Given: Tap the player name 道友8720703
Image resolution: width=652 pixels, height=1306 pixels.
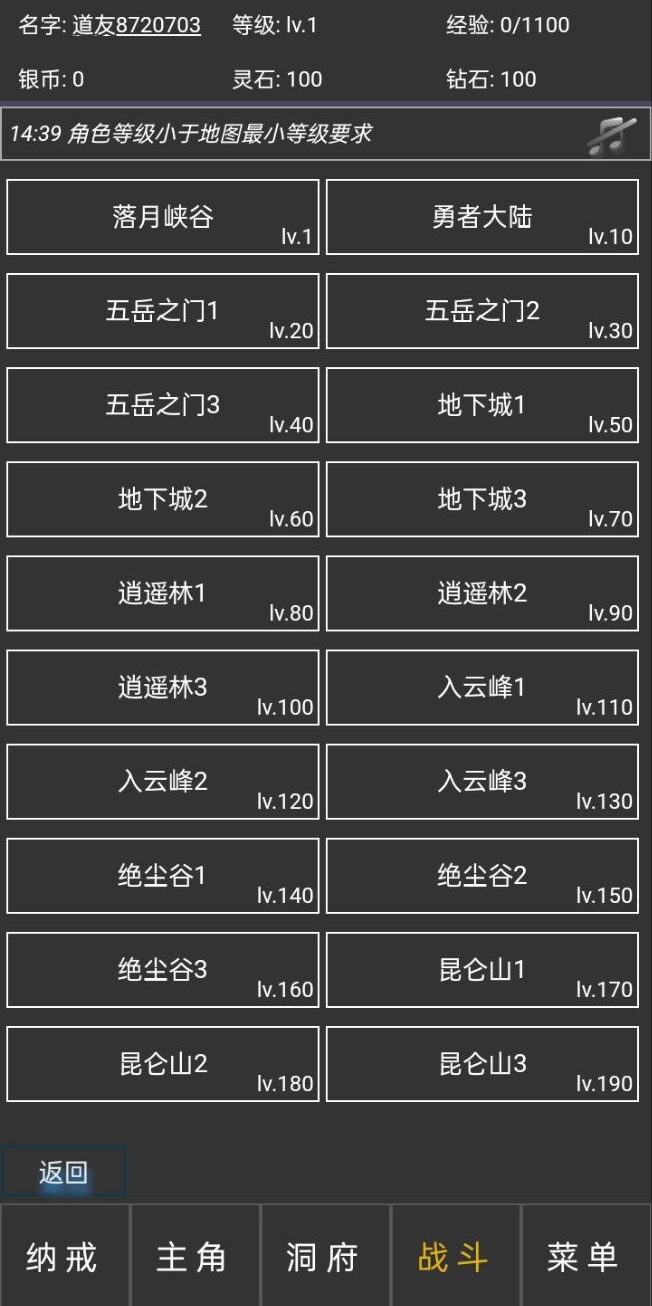Looking at the screenshot, I should [136, 25].
